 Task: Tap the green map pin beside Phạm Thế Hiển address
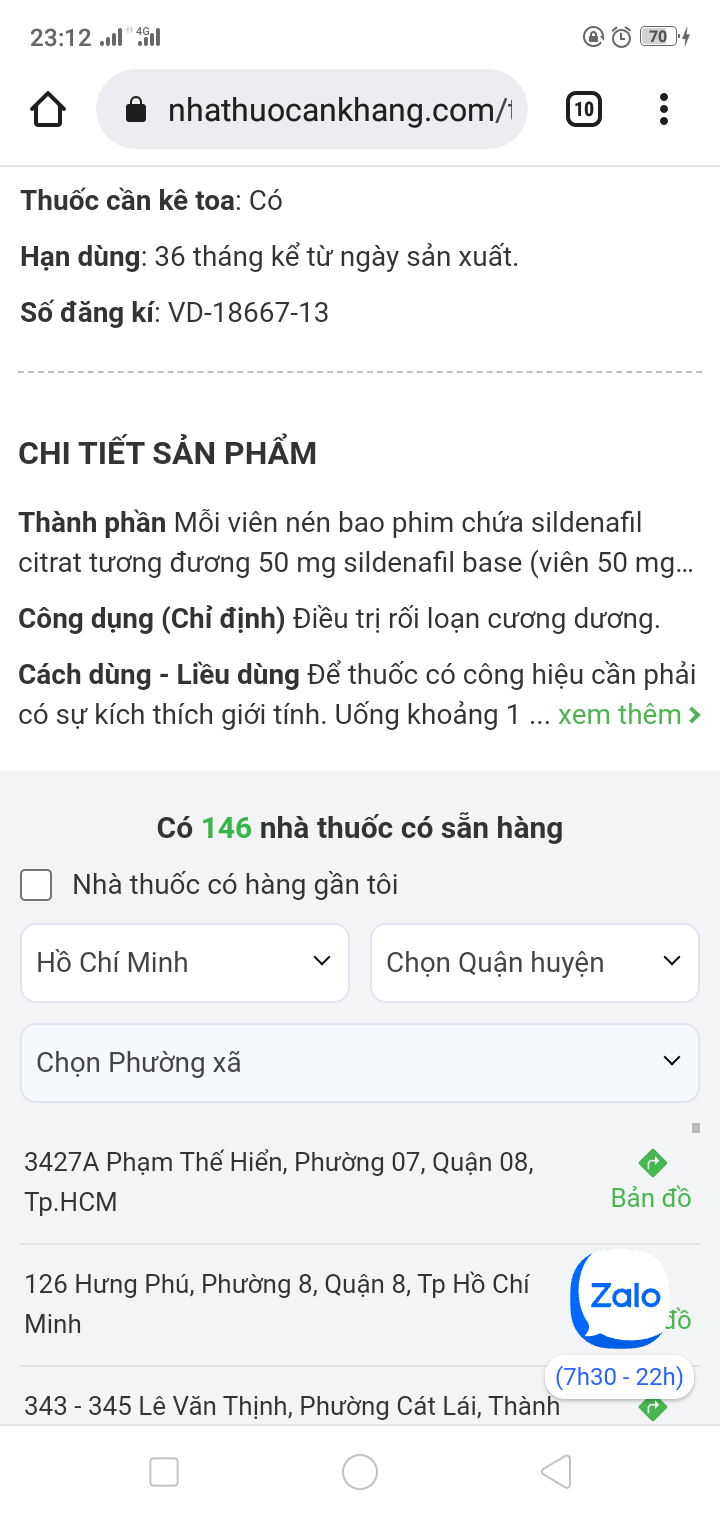(x=652, y=1162)
